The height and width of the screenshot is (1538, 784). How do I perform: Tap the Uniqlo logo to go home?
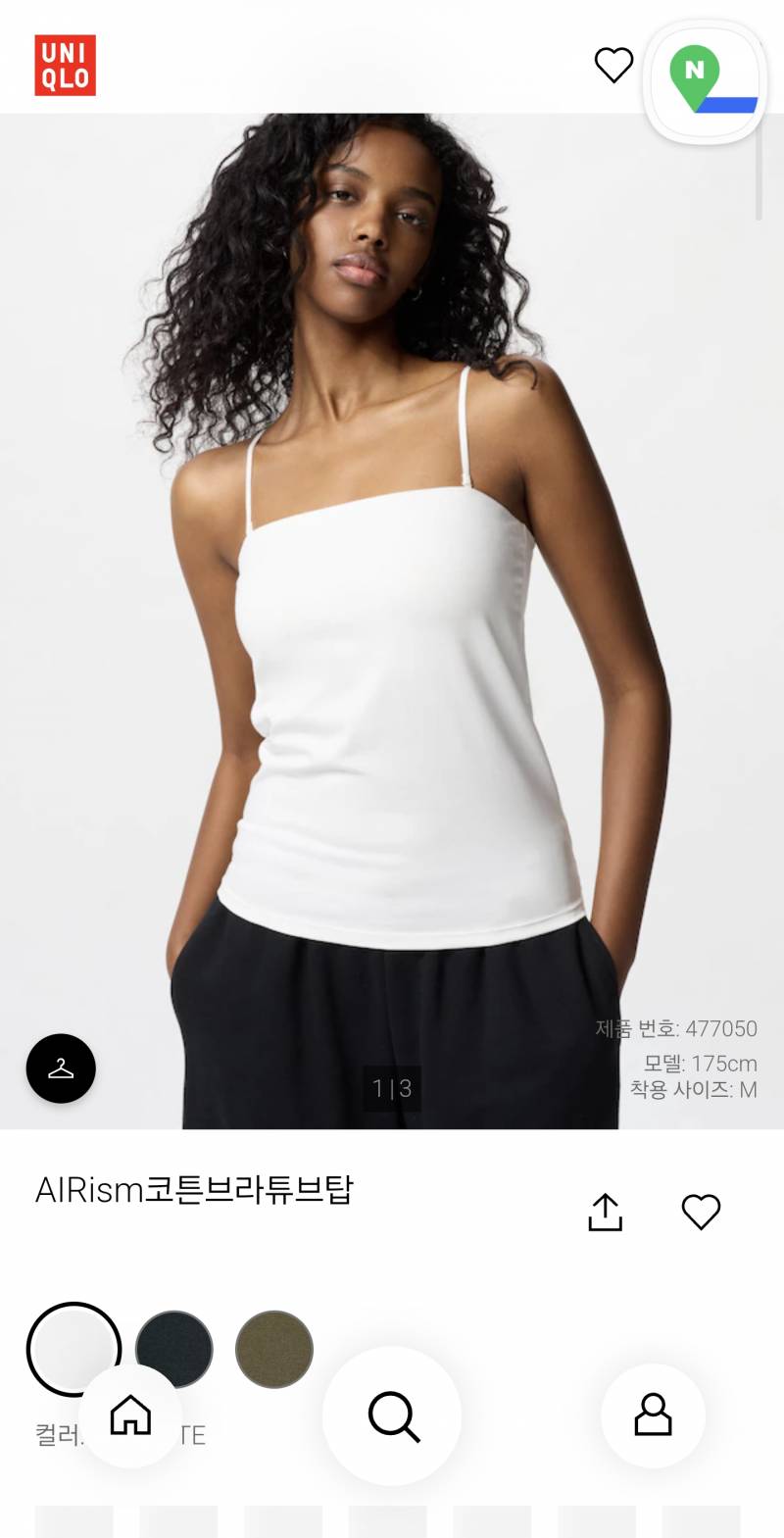[66, 66]
